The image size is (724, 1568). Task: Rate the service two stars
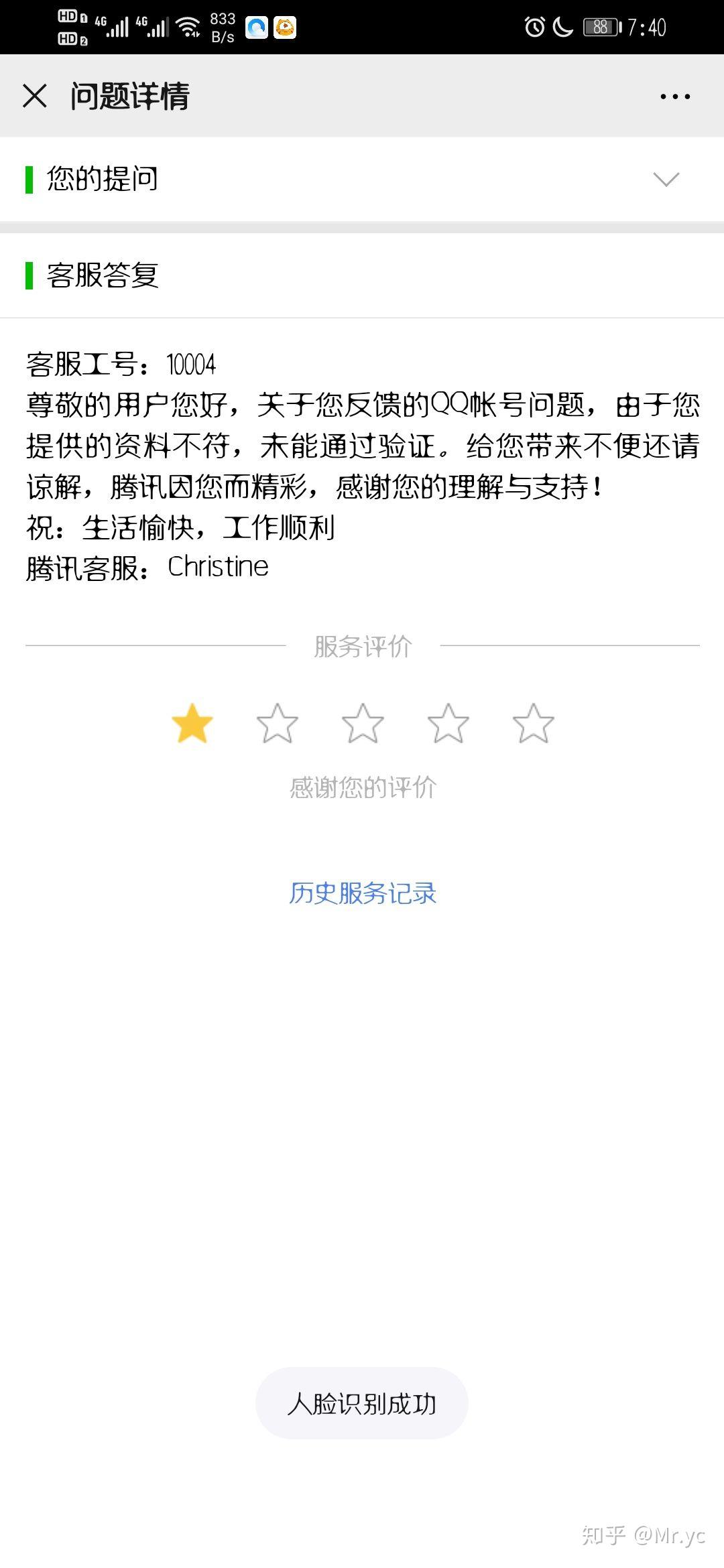278,724
